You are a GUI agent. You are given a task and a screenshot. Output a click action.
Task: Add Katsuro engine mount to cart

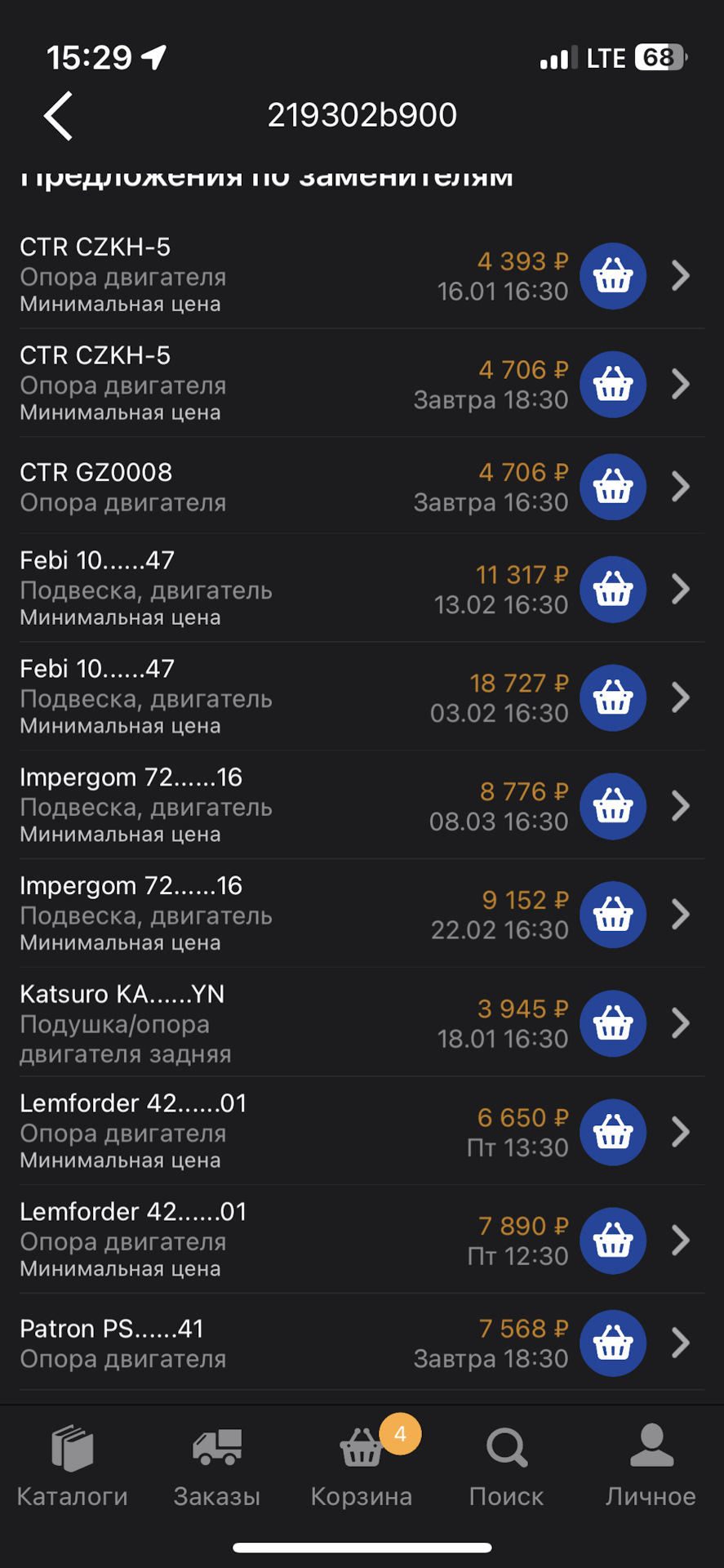[x=613, y=1023]
